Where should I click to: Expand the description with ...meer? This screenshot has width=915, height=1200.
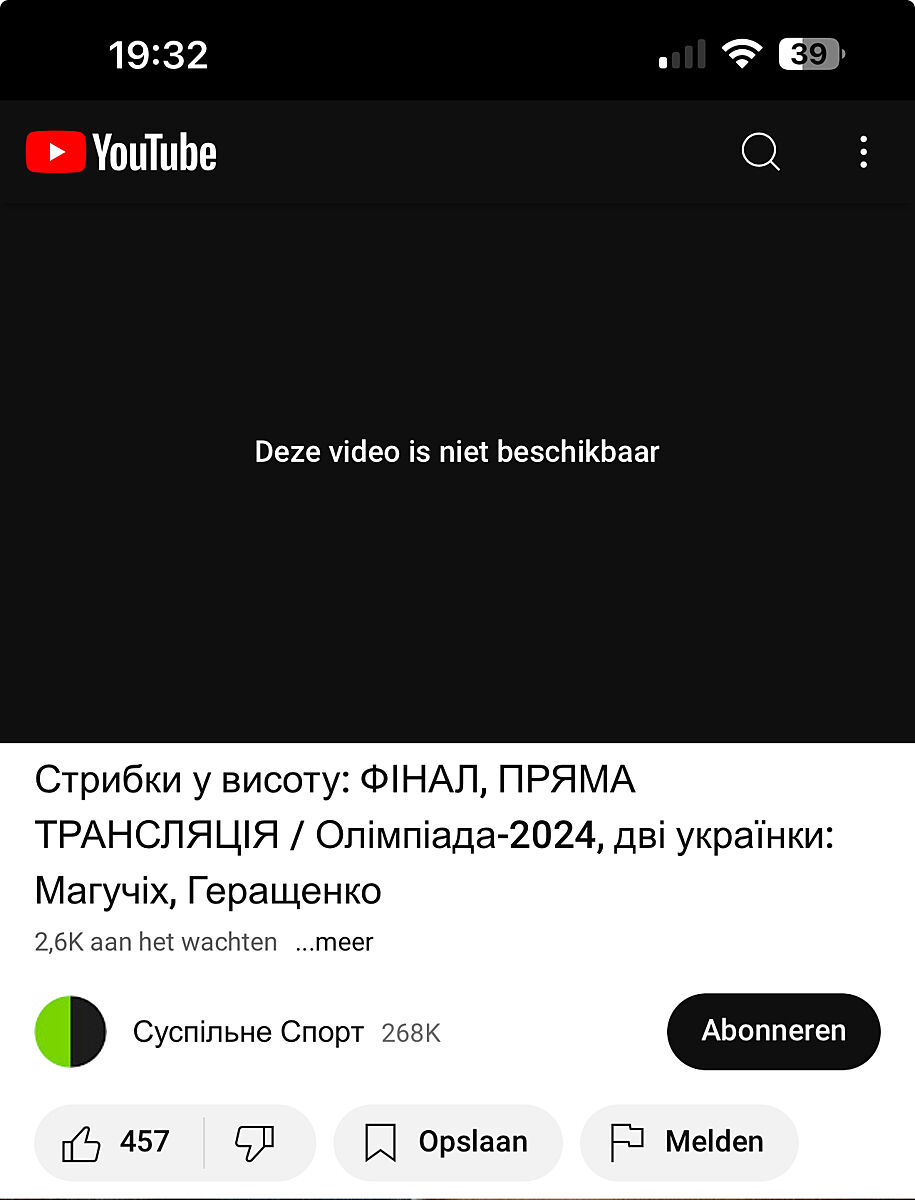coord(334,942)
